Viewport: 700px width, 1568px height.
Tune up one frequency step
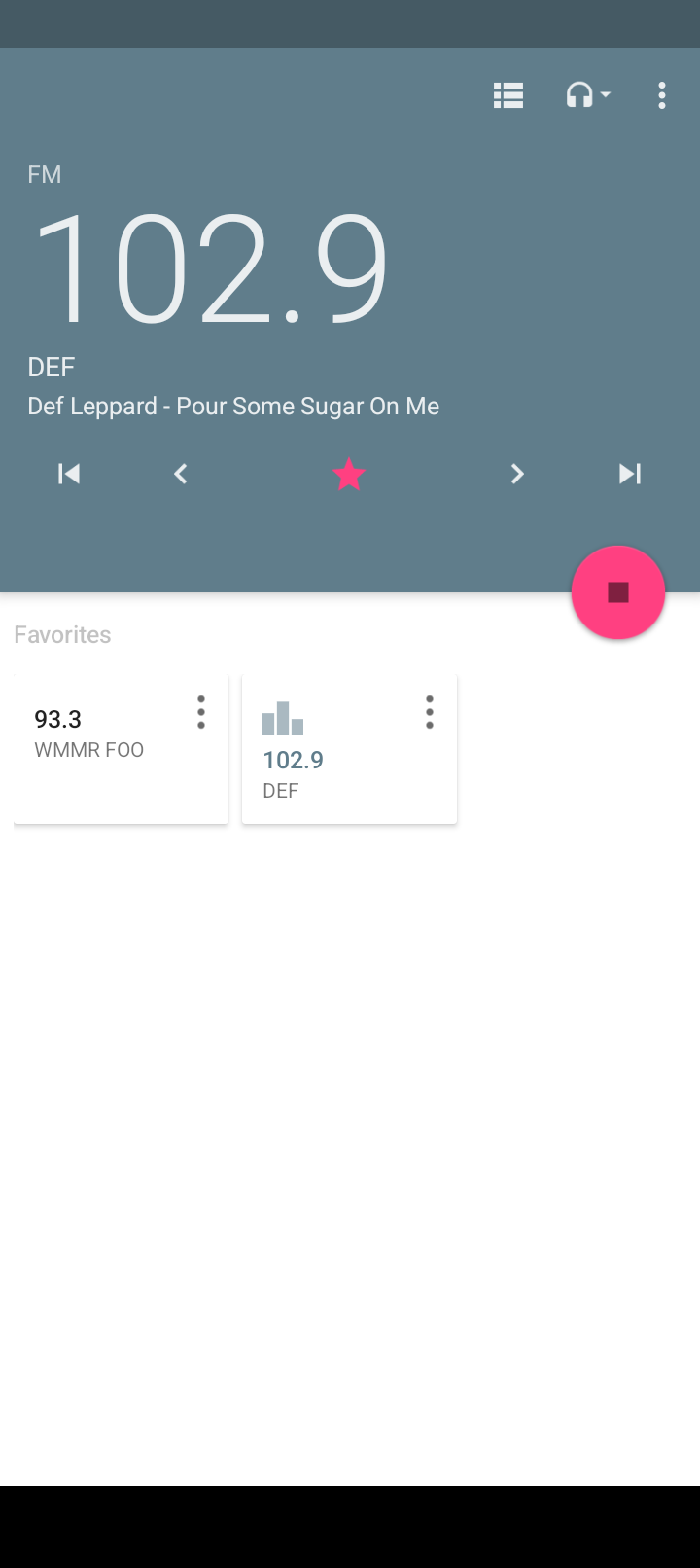pos(517,474)
